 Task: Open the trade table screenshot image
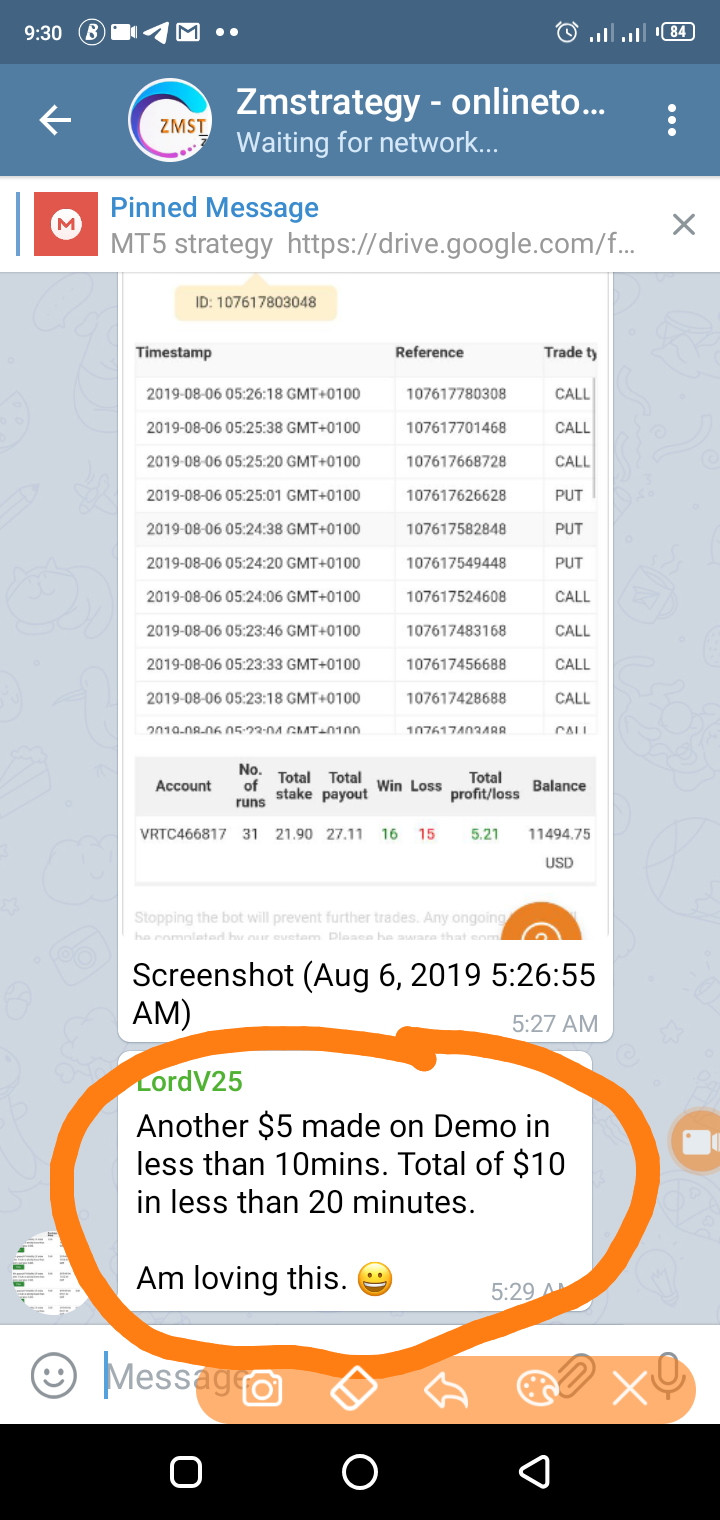(x=365, y=600)
